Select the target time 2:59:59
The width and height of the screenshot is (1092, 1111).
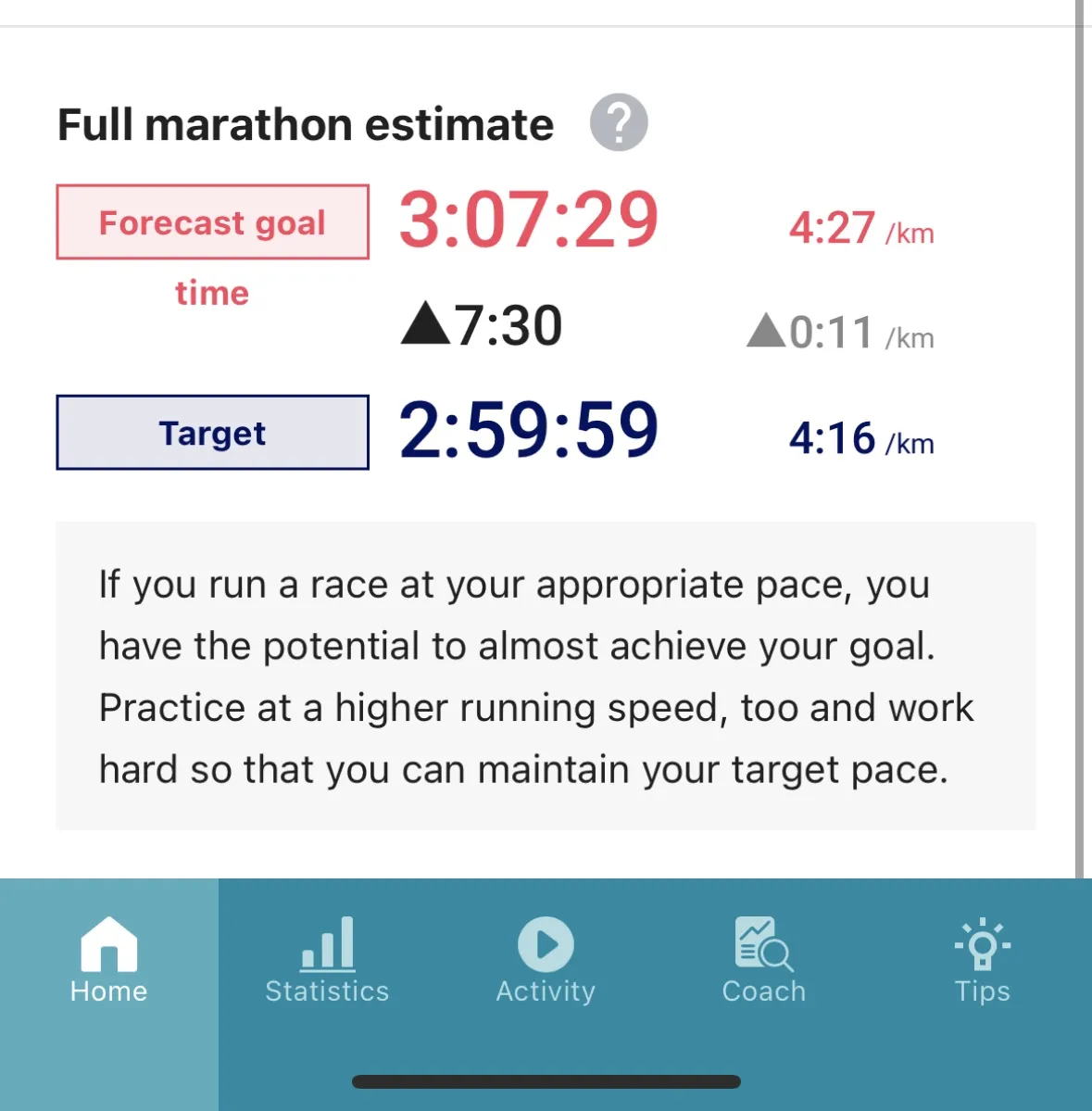[x=526, y=429]
